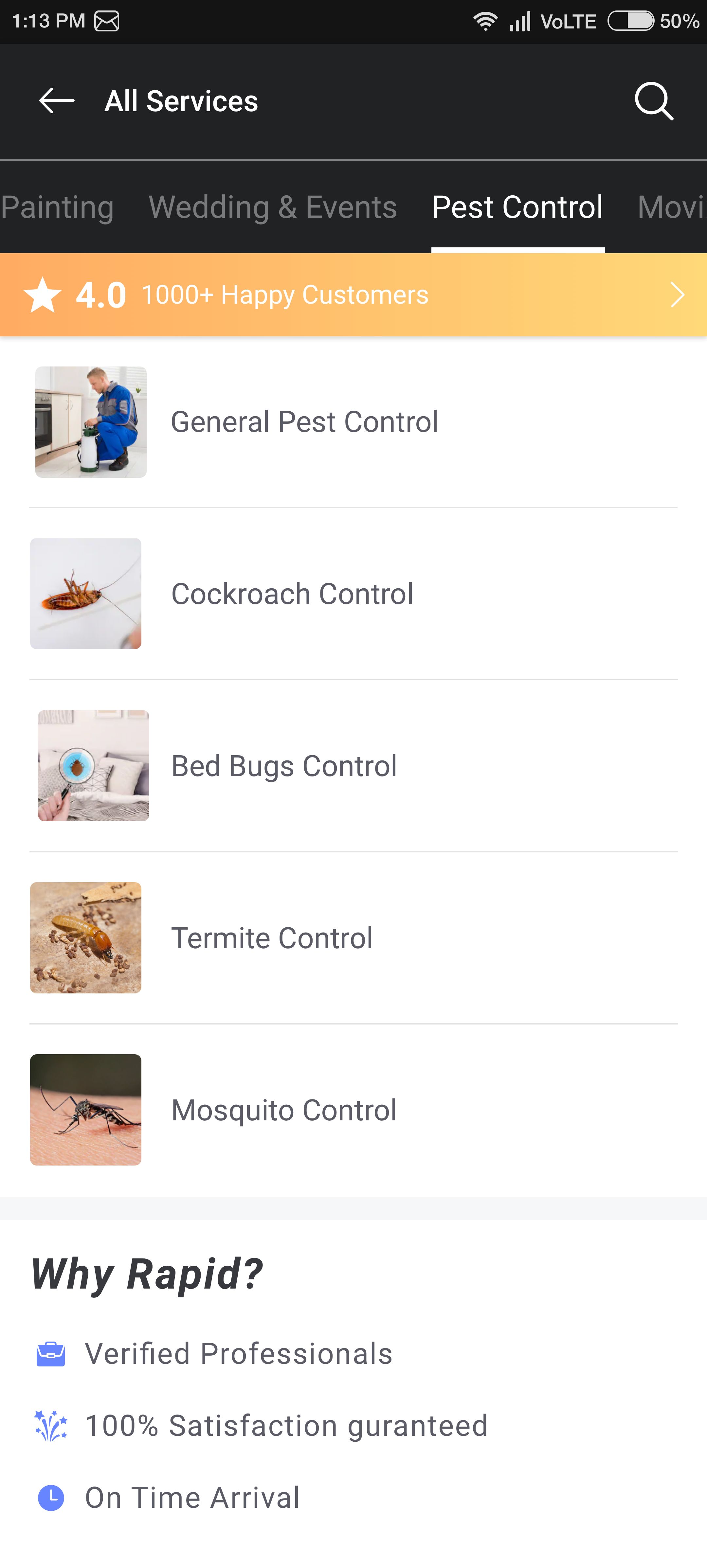707x1568 pixels.
Task: Open the search icon
Action: pyautogui.click(x=653, y=101)
